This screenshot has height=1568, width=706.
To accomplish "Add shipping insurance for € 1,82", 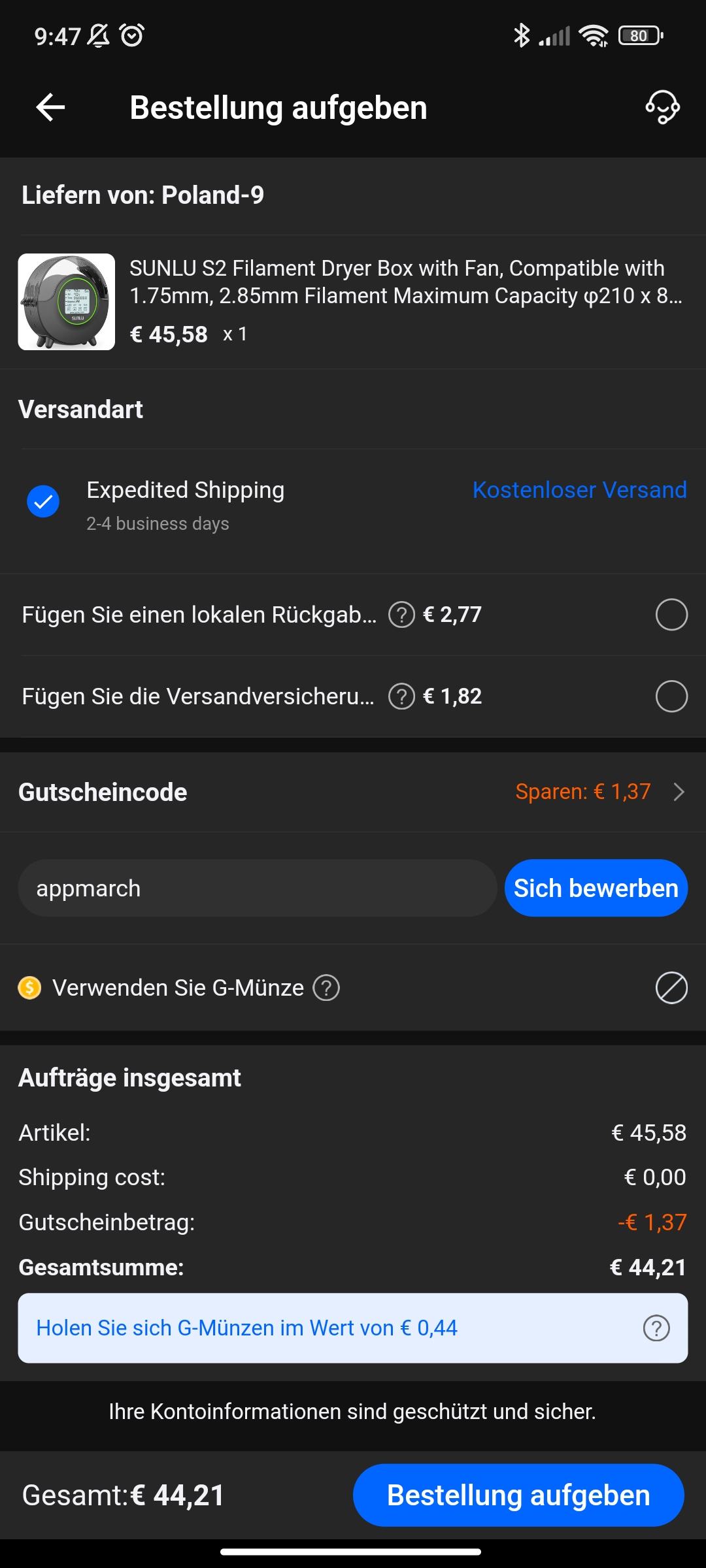I will pyautogui.click(x=671, y=696).
